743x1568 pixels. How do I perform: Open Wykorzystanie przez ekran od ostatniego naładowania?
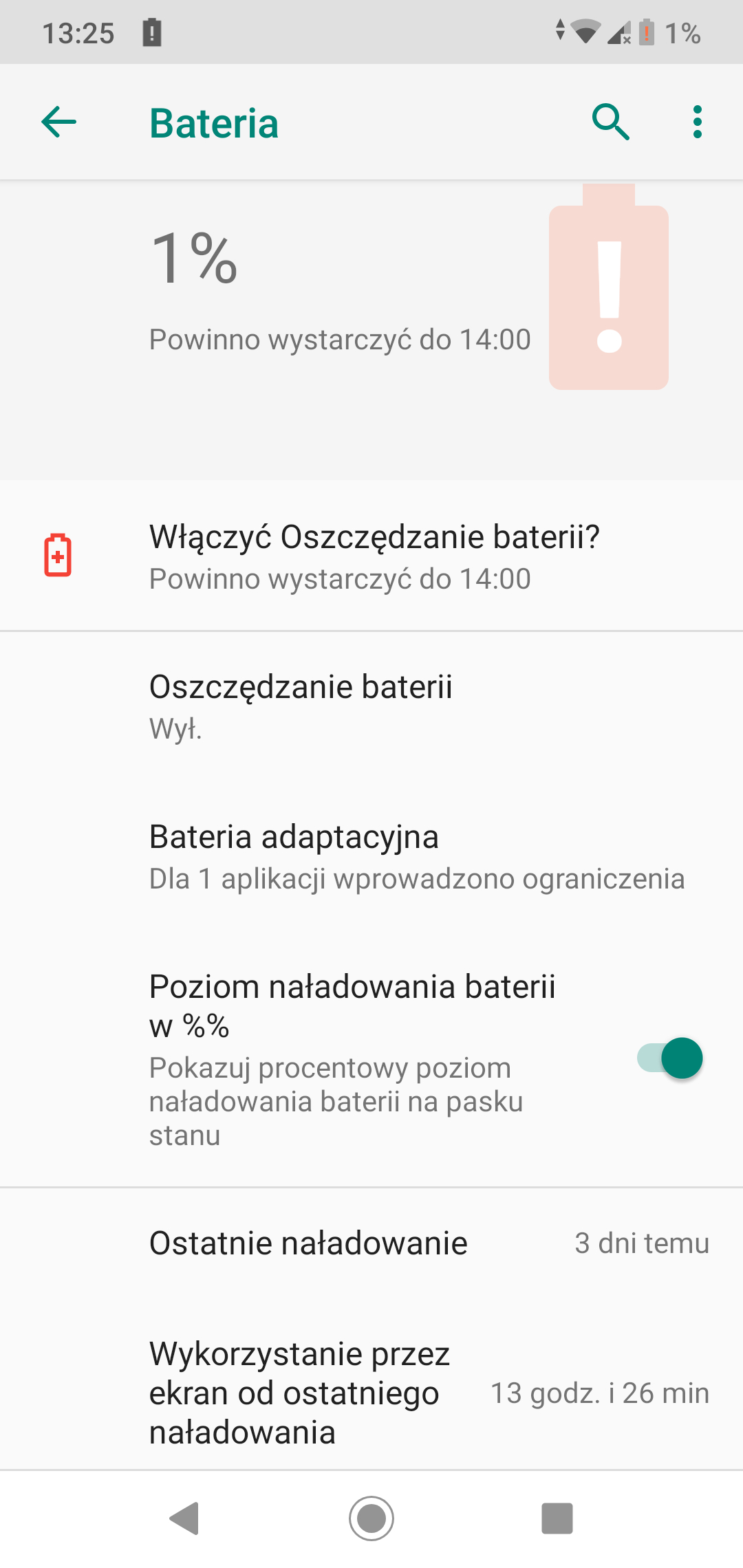pos(371,1393)
